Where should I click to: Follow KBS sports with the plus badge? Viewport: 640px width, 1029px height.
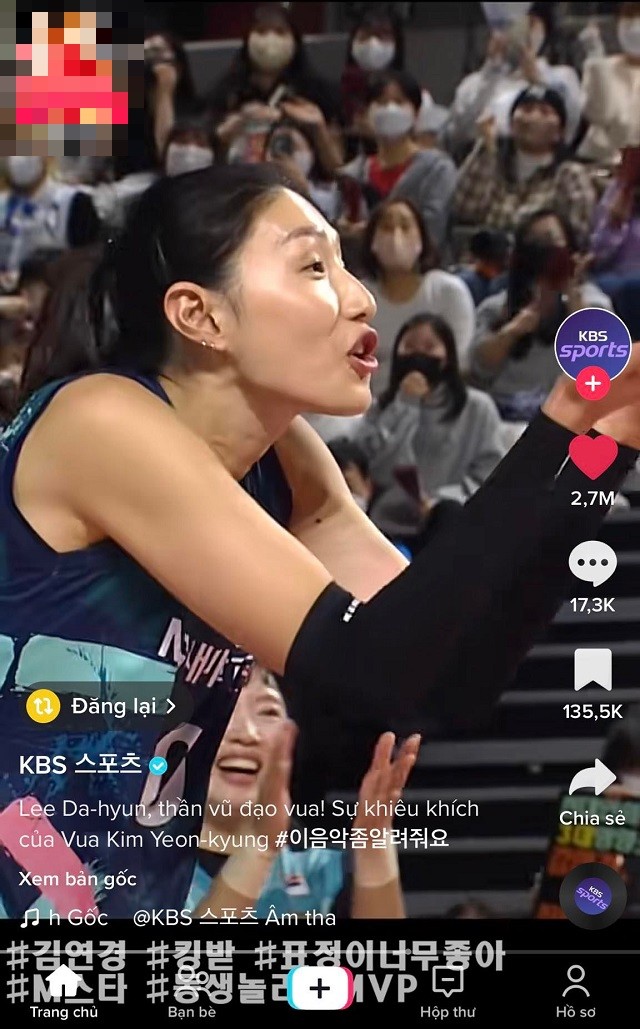(593, 383)
